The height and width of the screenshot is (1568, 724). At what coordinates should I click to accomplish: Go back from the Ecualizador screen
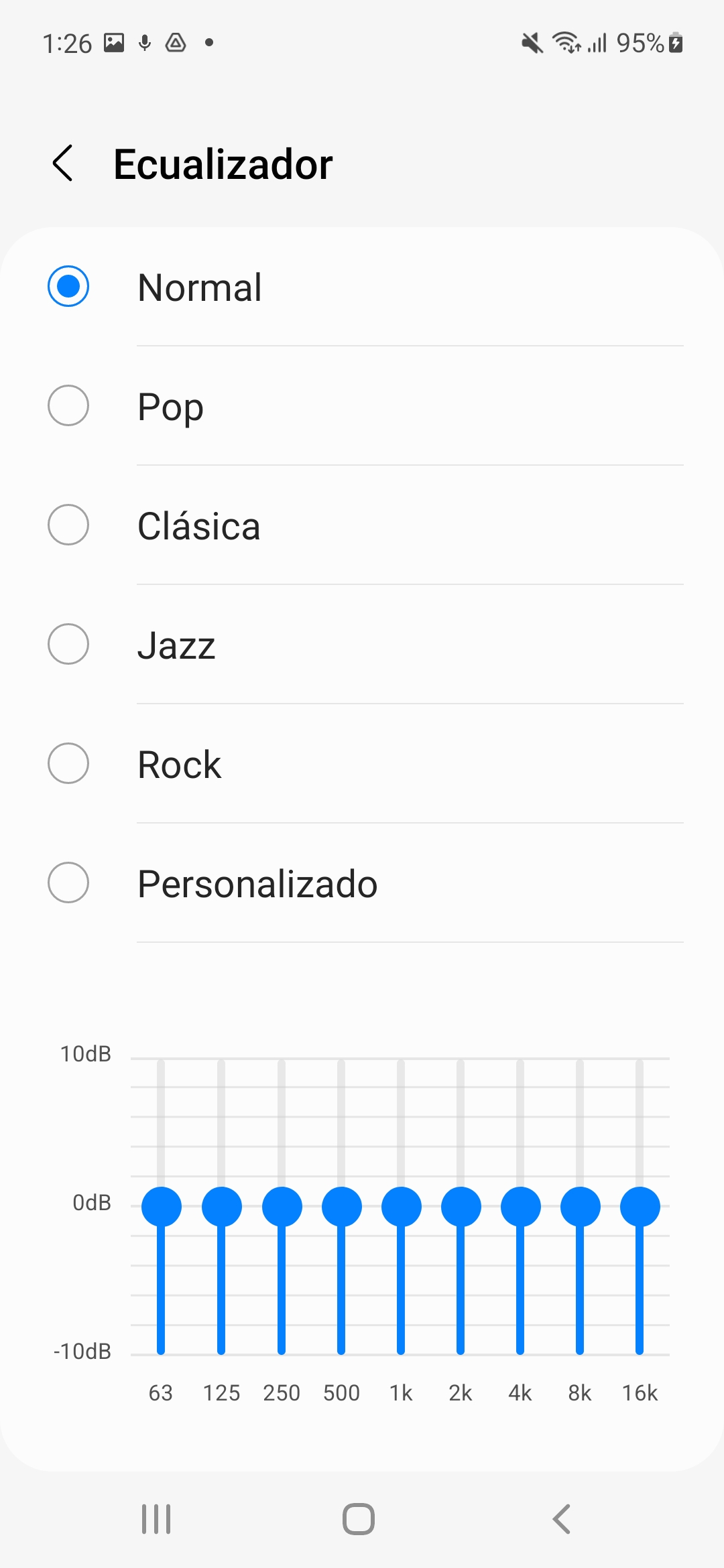[63, 164]
